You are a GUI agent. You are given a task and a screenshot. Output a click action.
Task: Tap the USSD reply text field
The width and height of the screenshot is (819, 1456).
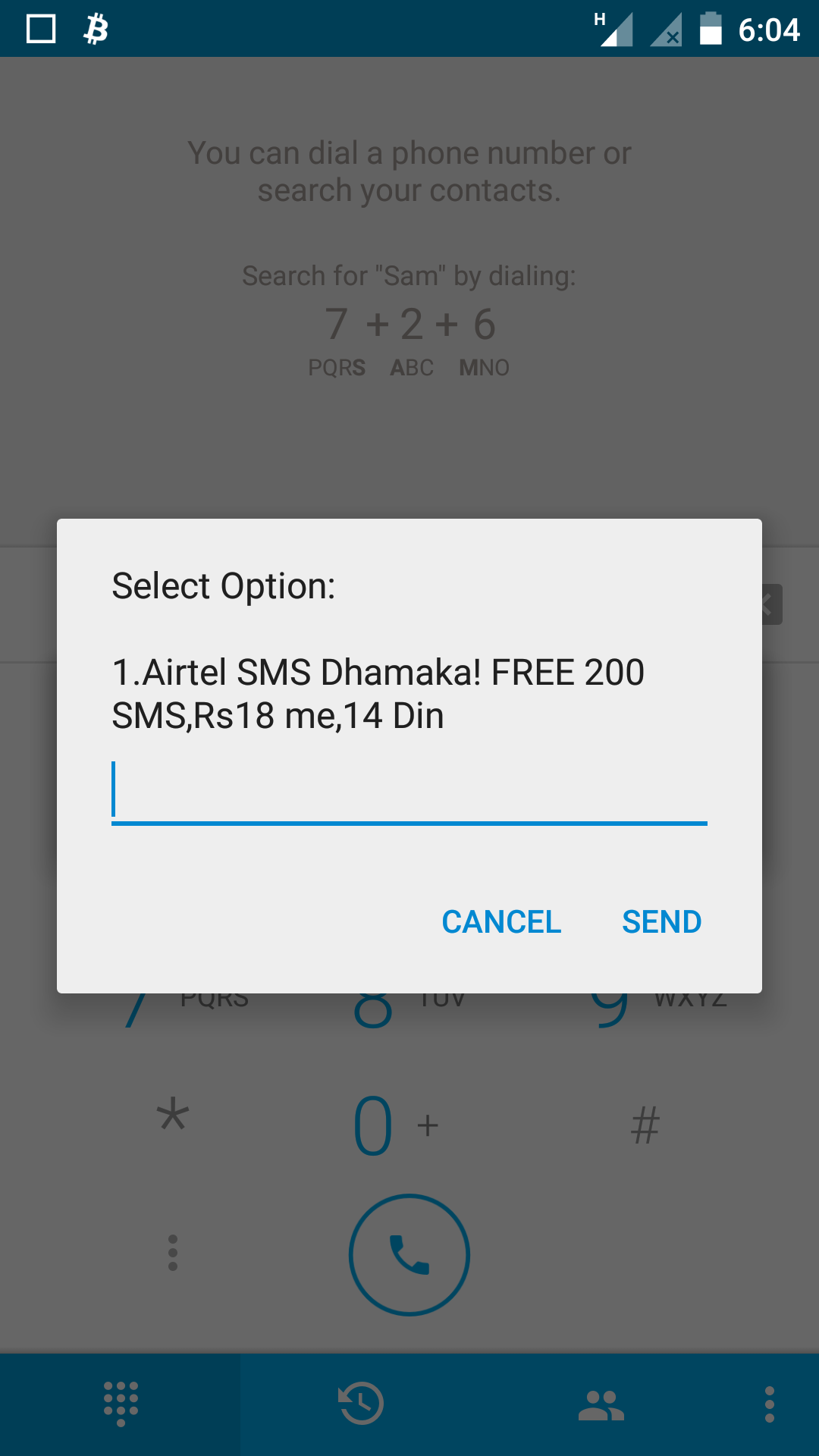[x=409, y=792]
